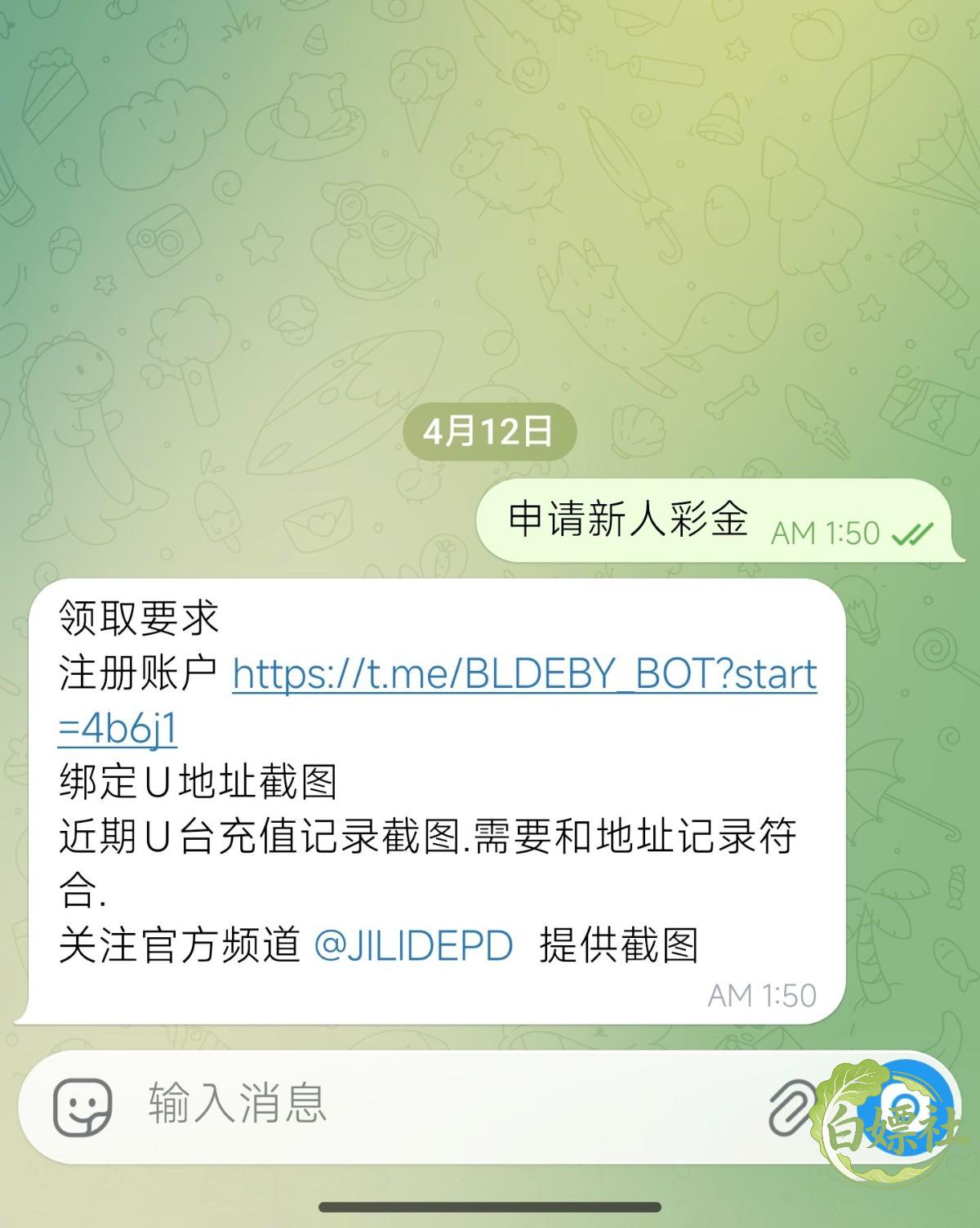Open the sticker and emoji panel
The width and height of the screenshot is (980, 1228).
click(82, 1107)
